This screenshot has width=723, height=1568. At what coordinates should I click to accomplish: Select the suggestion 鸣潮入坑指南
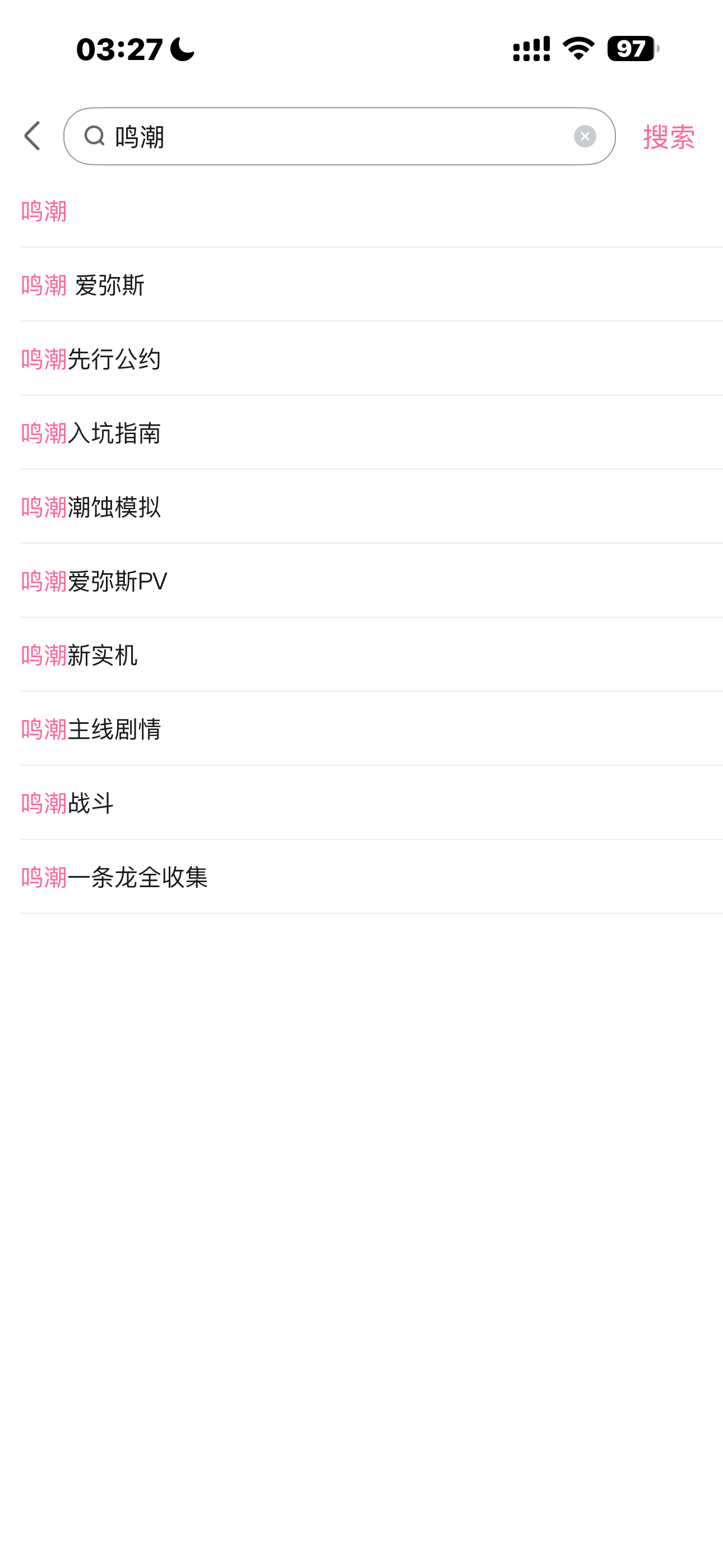pyautogui.click(x=91, y=433)
